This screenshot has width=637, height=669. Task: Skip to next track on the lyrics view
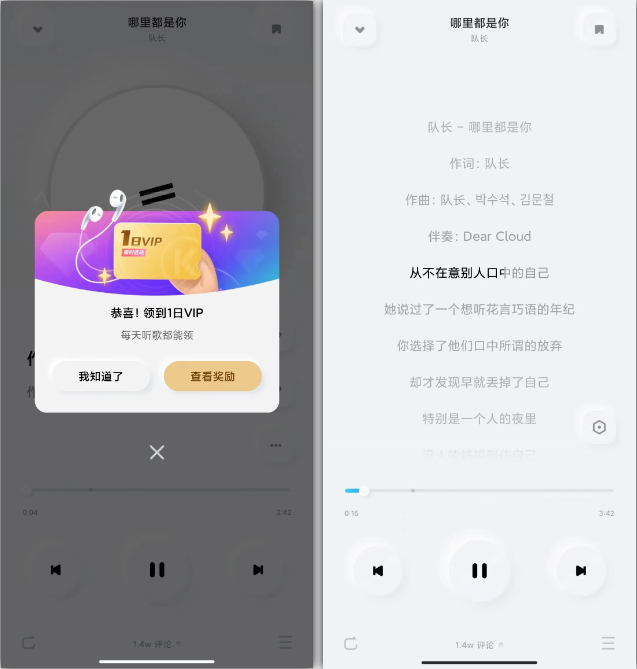[x=581, y=570]
